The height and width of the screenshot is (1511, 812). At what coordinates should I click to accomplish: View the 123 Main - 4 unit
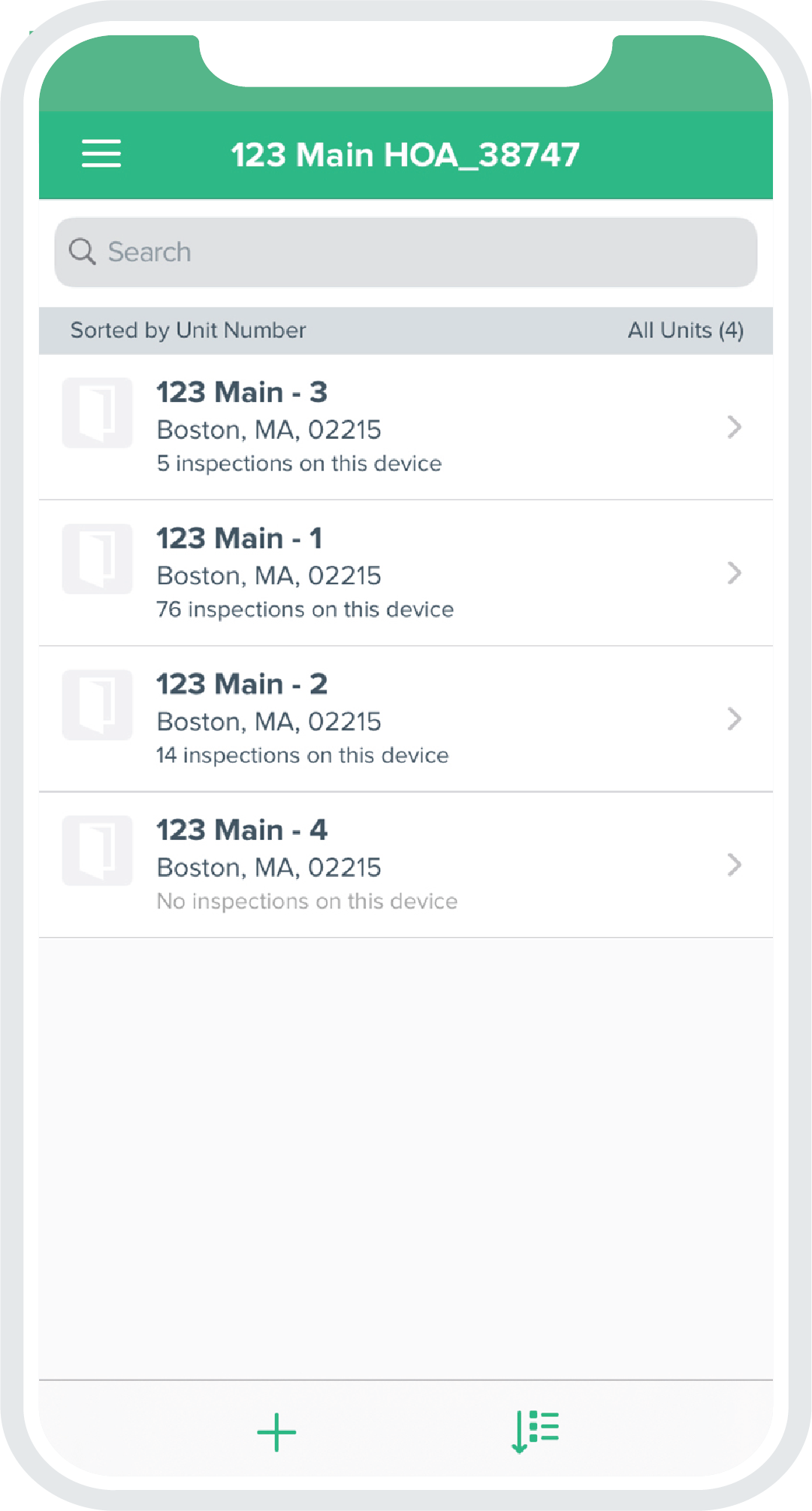click(x=406, y=865)
